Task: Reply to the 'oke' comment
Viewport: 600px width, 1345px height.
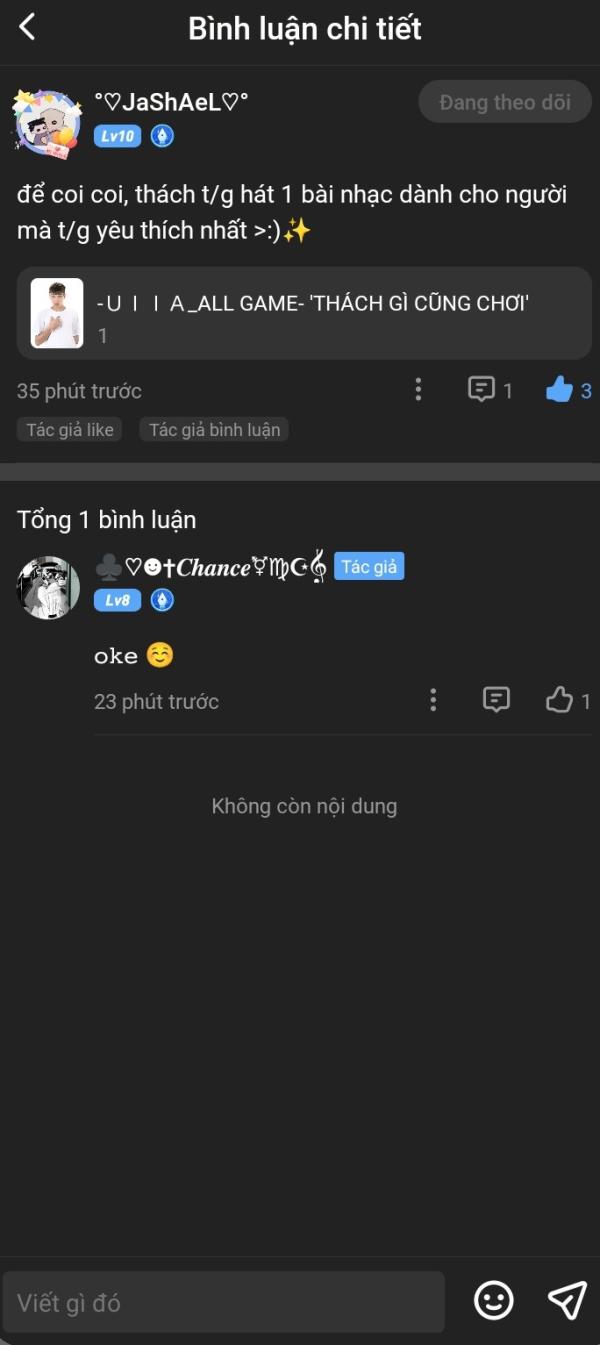Action: point(496,700)
